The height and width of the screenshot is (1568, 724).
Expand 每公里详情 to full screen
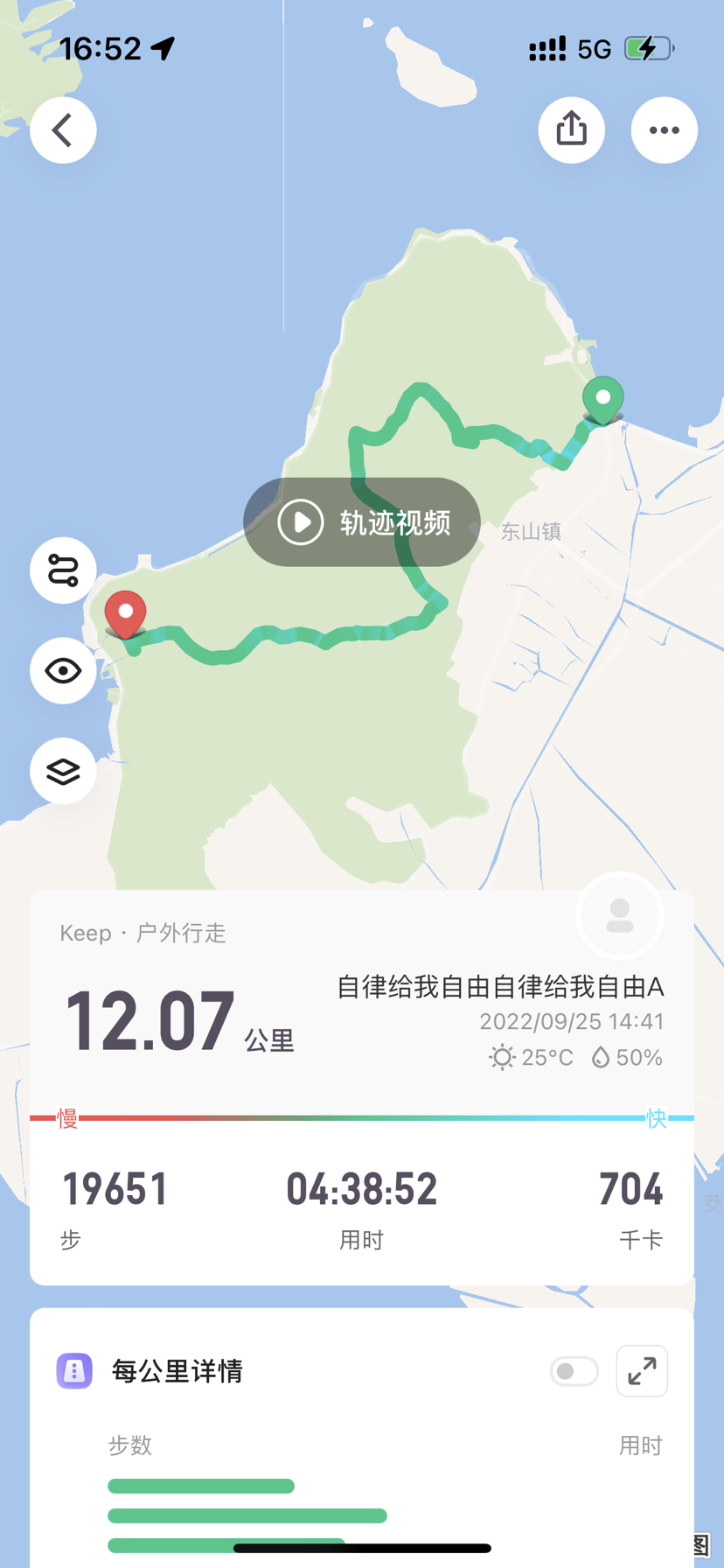[642, 1371]
